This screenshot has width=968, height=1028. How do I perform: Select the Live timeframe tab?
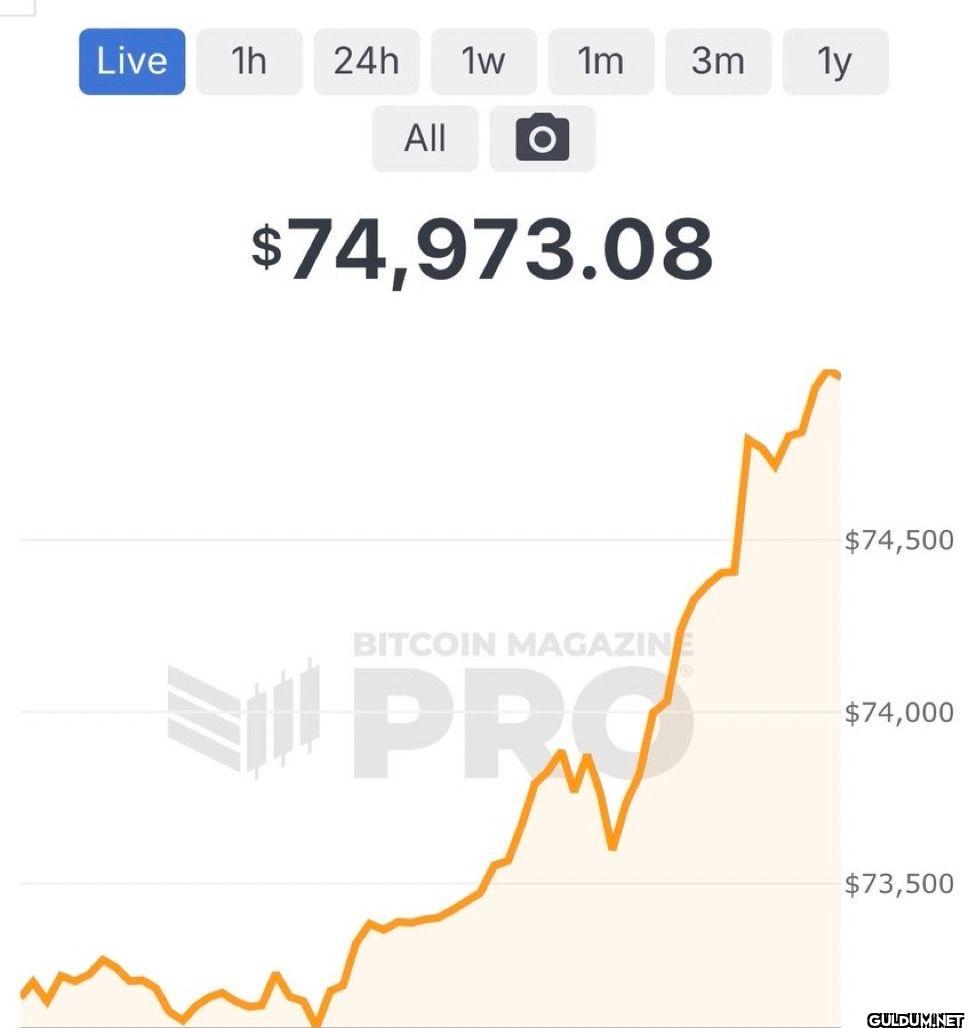(131, 61)
